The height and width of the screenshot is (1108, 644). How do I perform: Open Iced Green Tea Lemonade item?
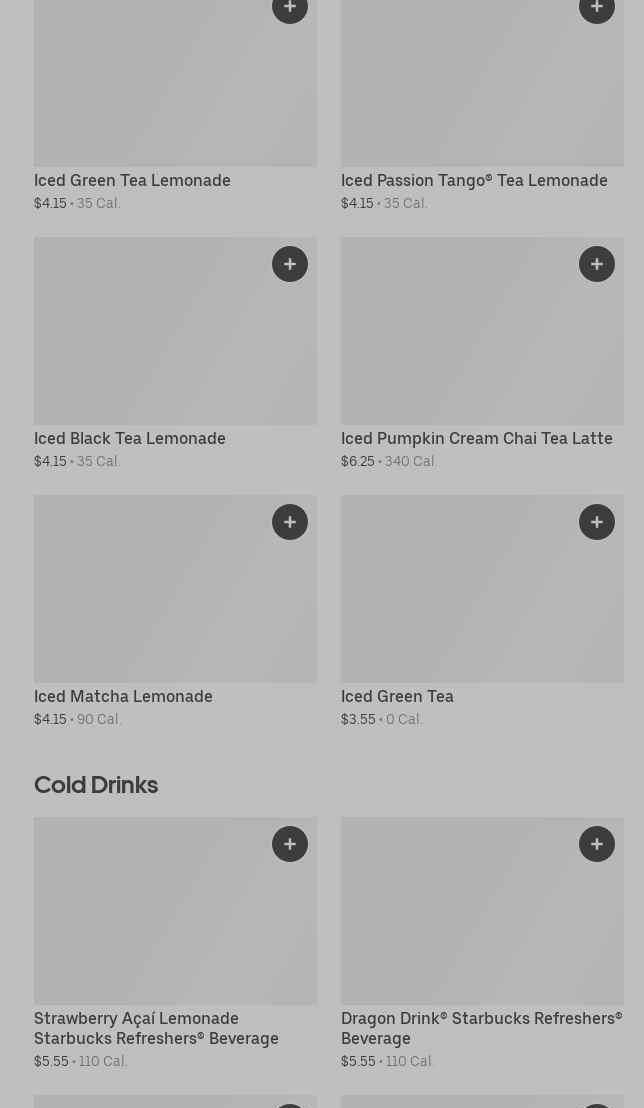[x=132, y=181]
